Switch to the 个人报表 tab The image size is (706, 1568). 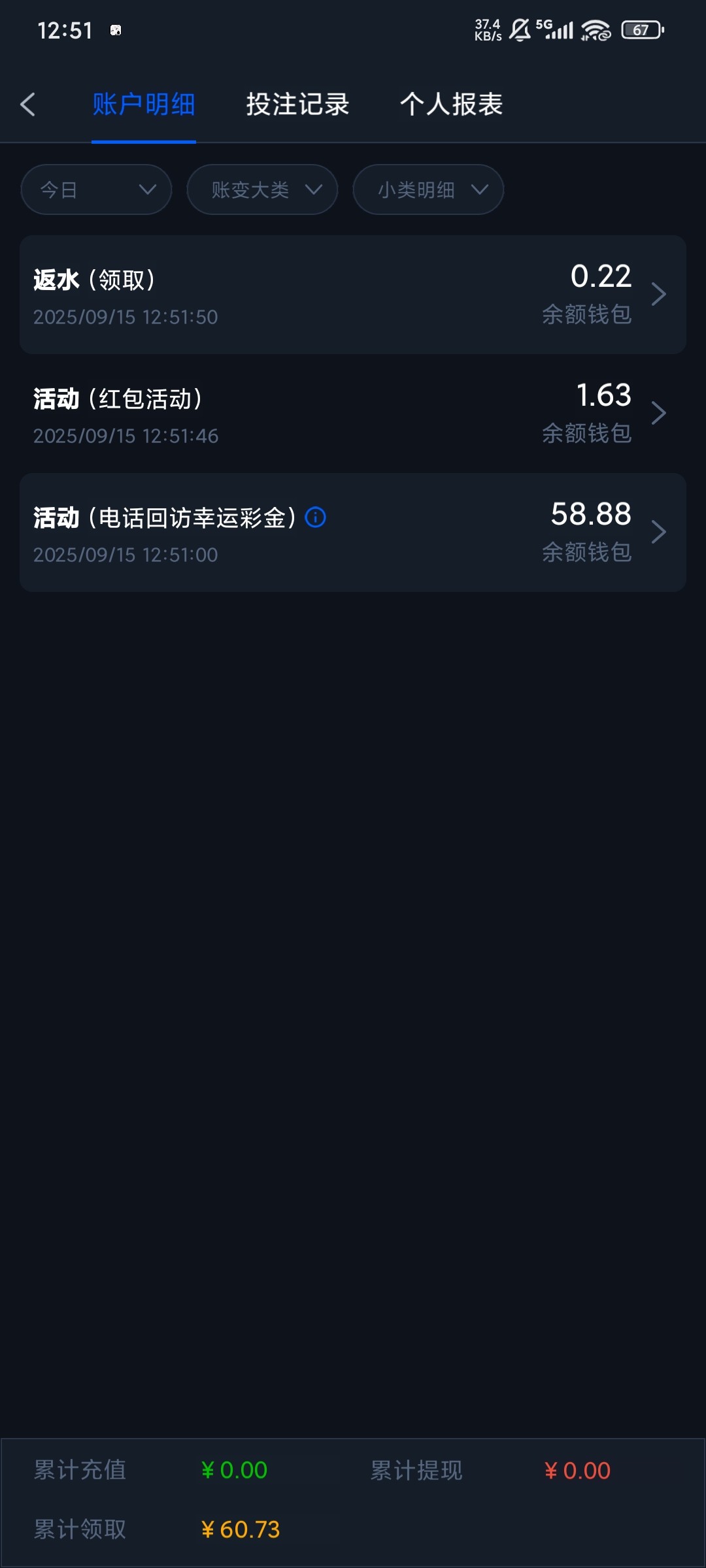pos(451,105)
